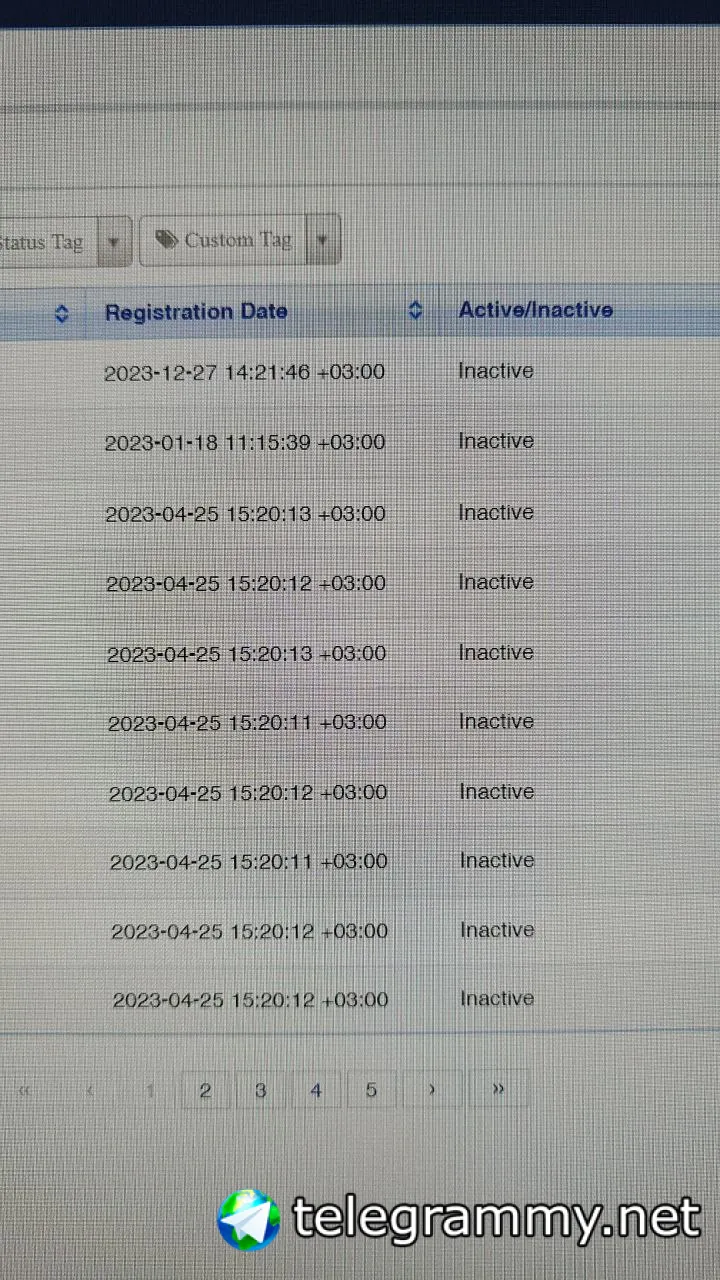Expand the Custom Tag dropdown arrow
Image resolution: width=720 pixels, height=1280 pixels.
click(322, 241)
